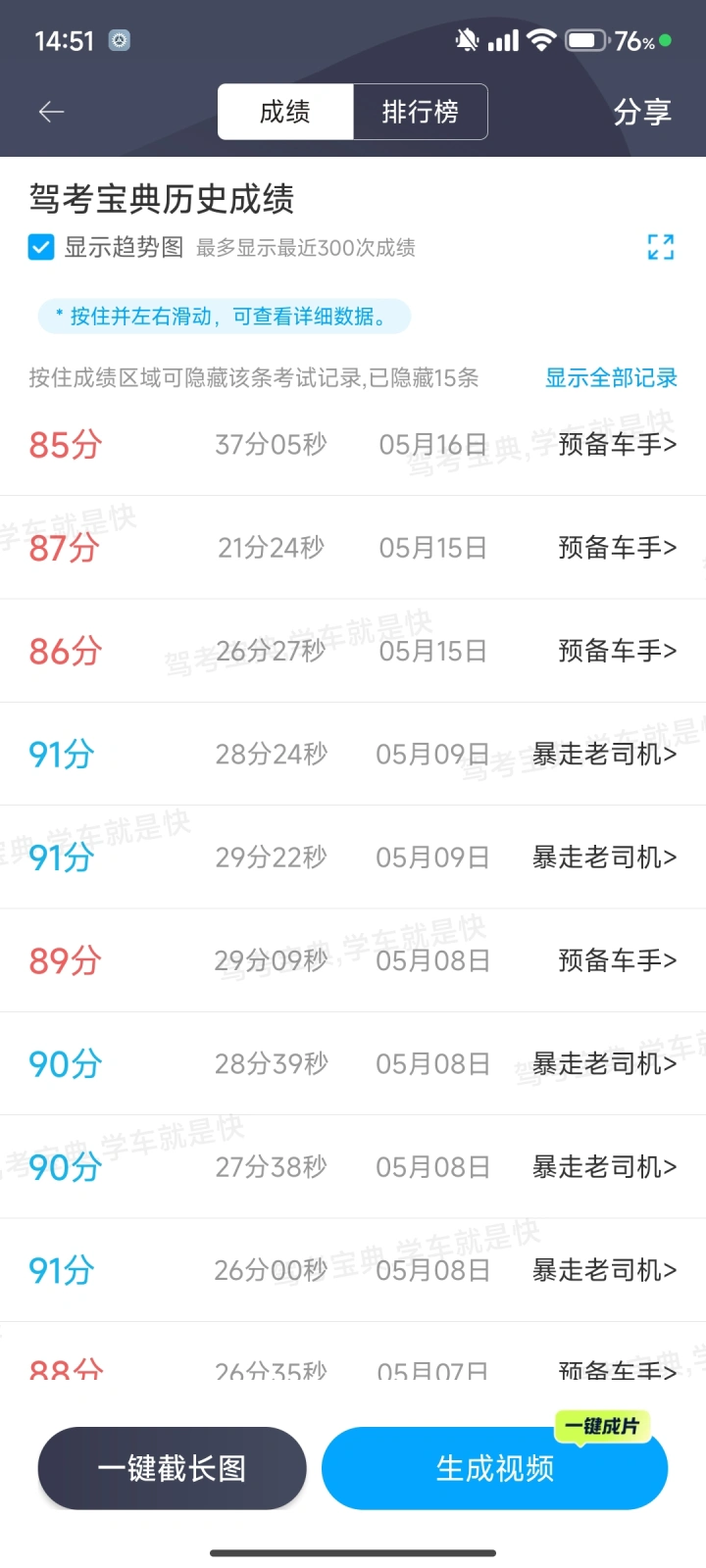Open the 90分 record at 27分38秒

[x=353, y=1167]
